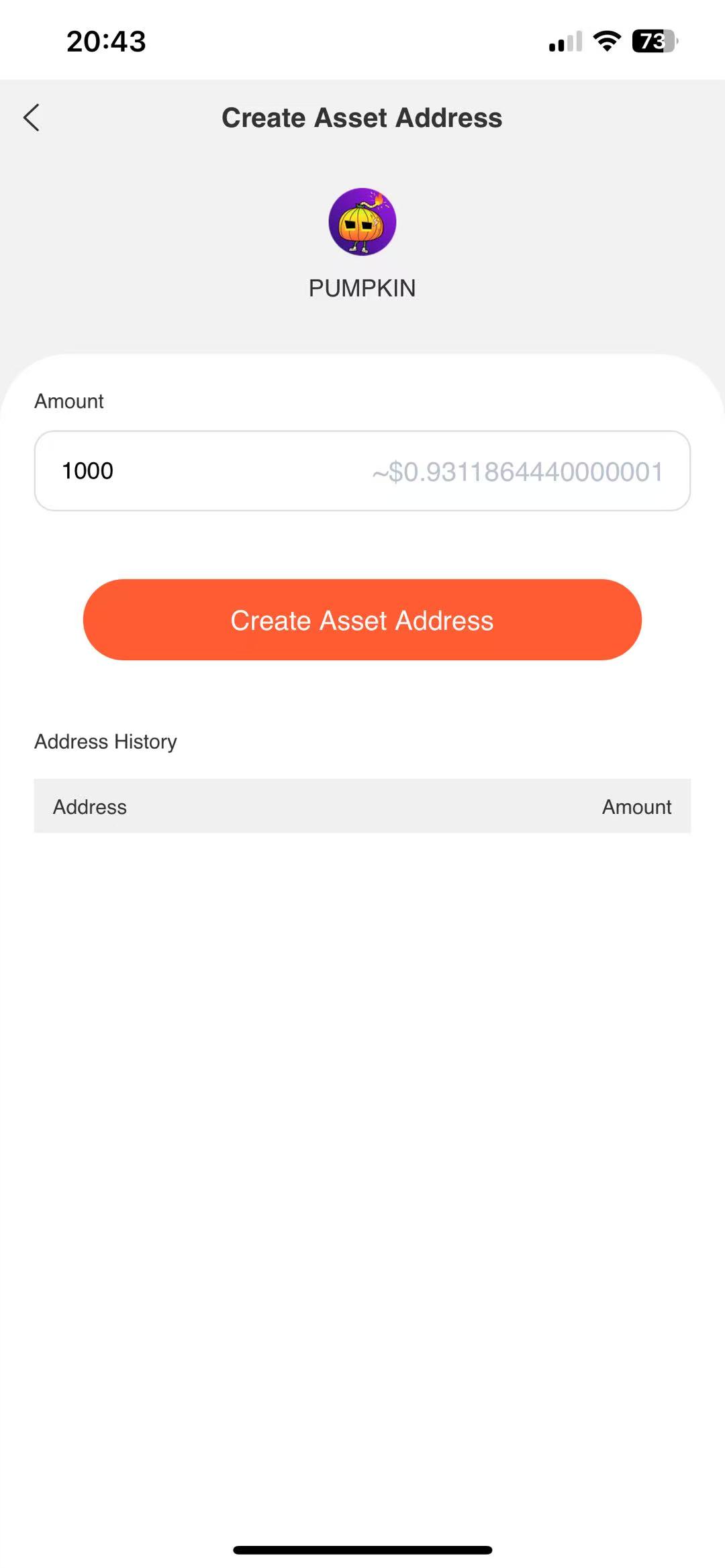
Task: Go back using the top-left arrow
Action: tap(32, 118)
